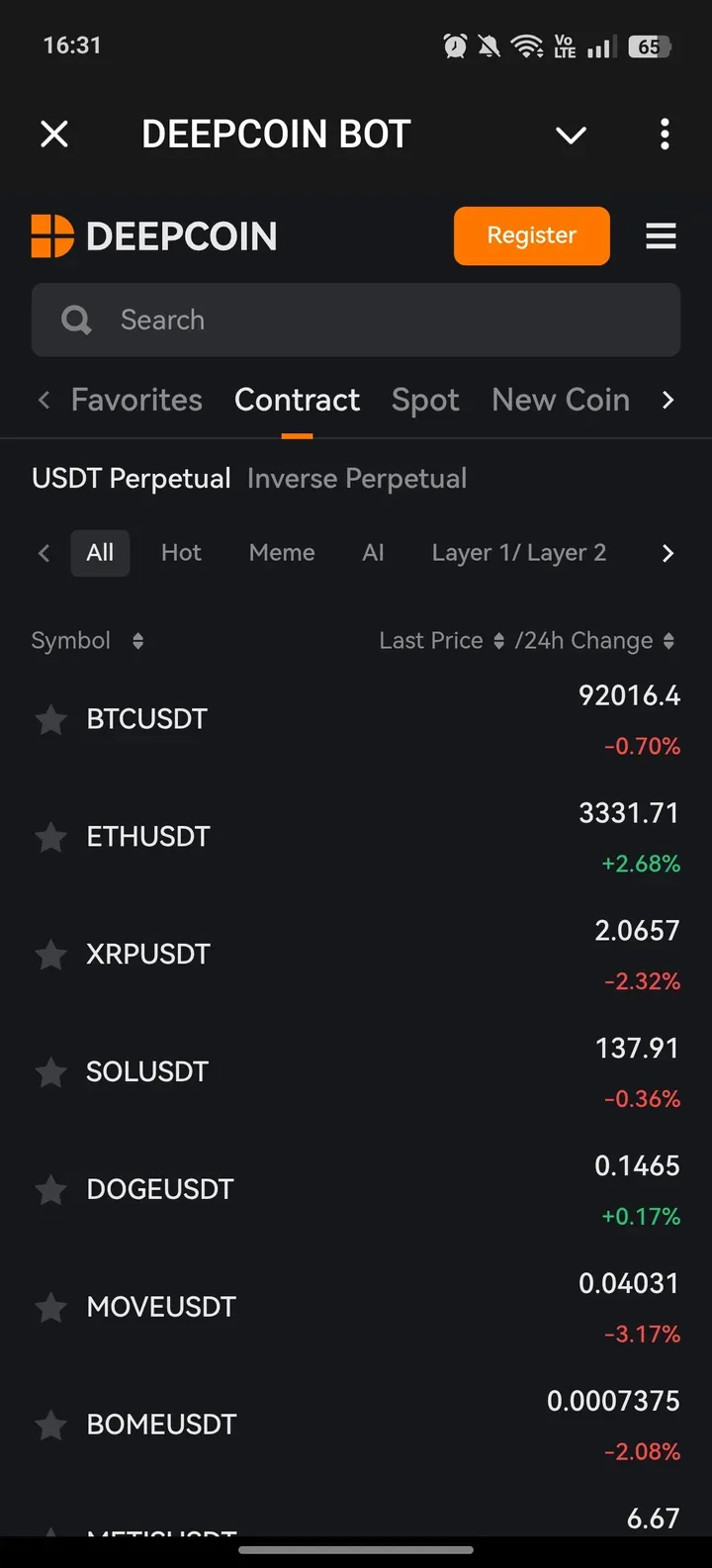Toggle SOLUSDT favorite star
Image resolution: width=712 pixels, height=1568 pixels.
pos(51,1072)
